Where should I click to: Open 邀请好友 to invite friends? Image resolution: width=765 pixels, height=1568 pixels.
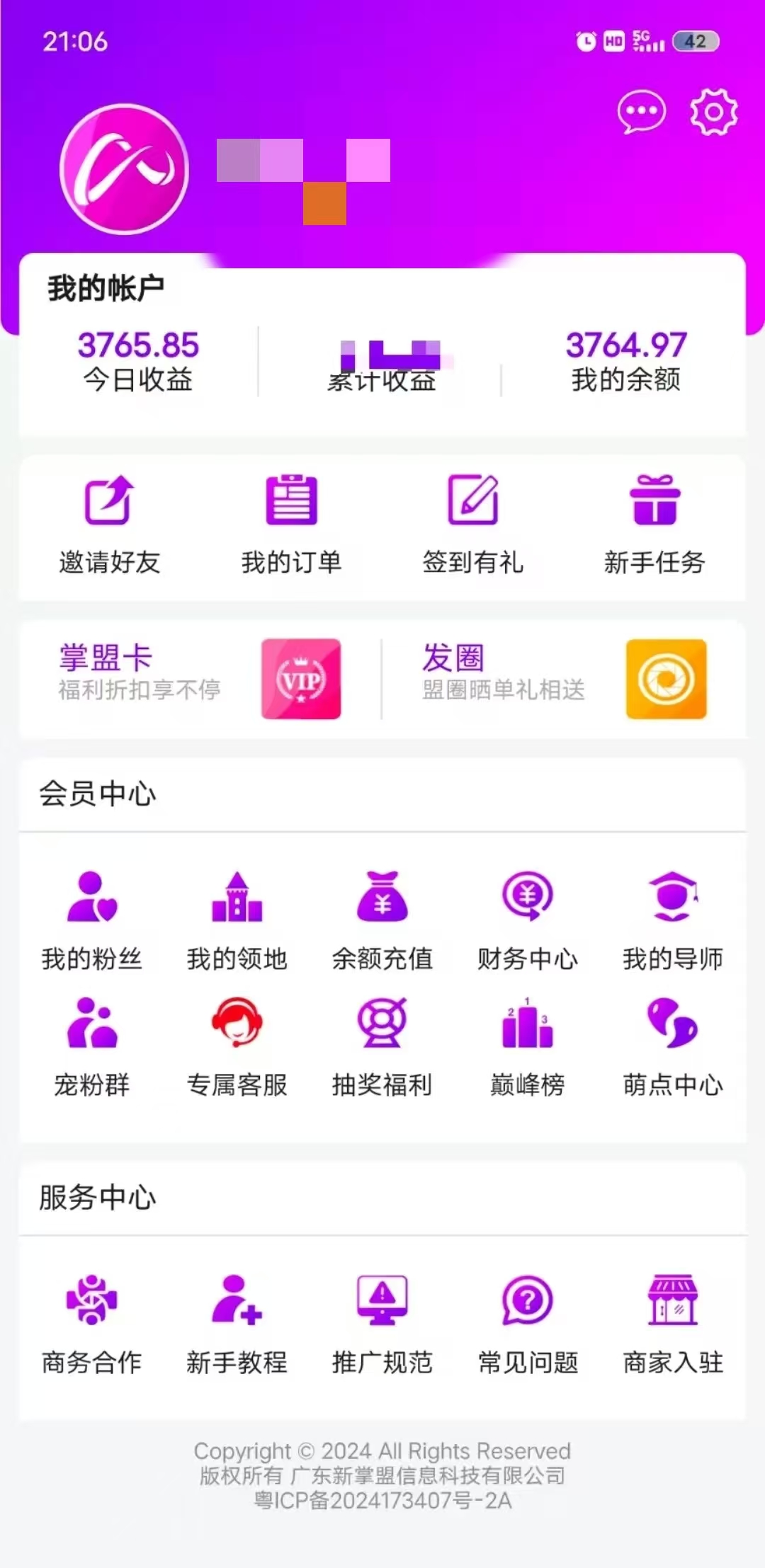109,525
